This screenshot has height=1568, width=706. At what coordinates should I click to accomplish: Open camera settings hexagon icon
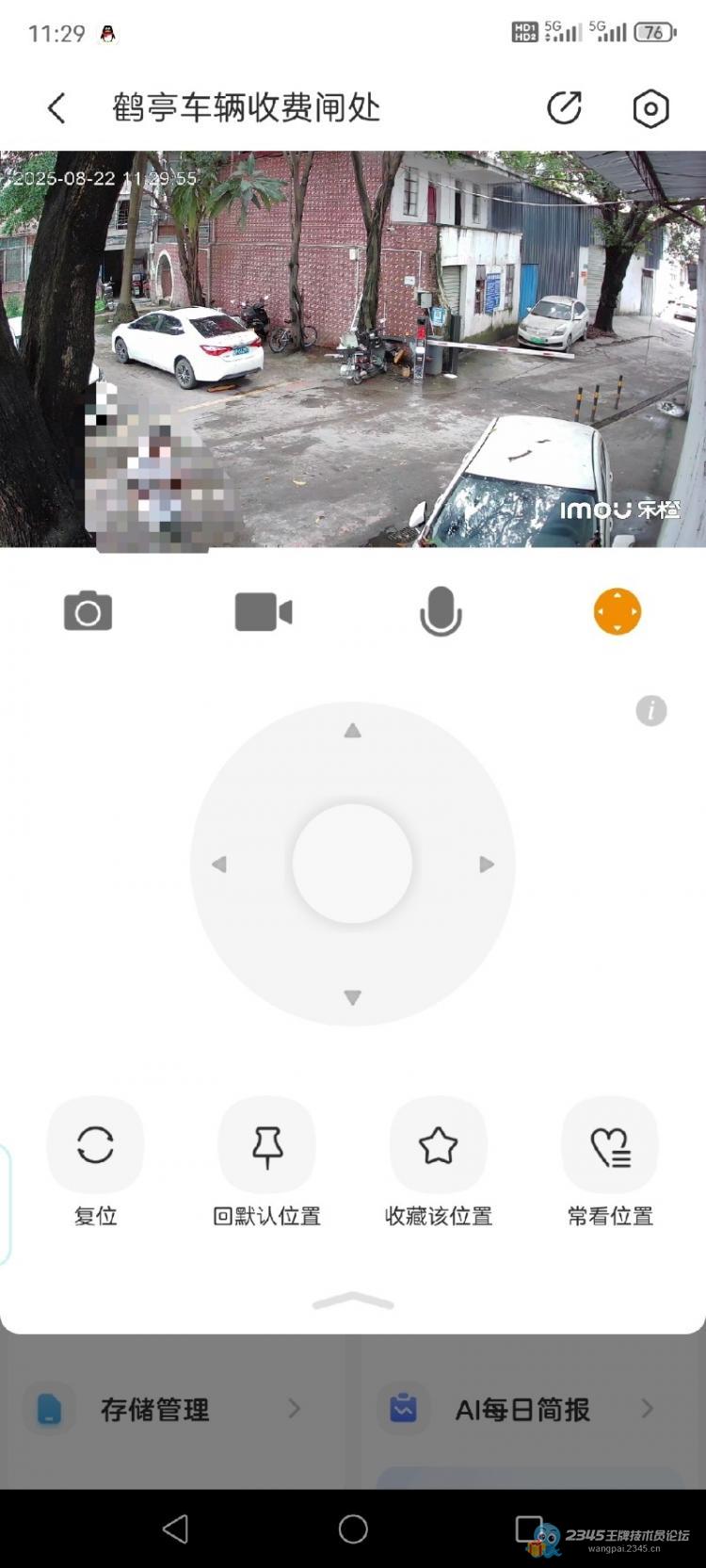650,109
